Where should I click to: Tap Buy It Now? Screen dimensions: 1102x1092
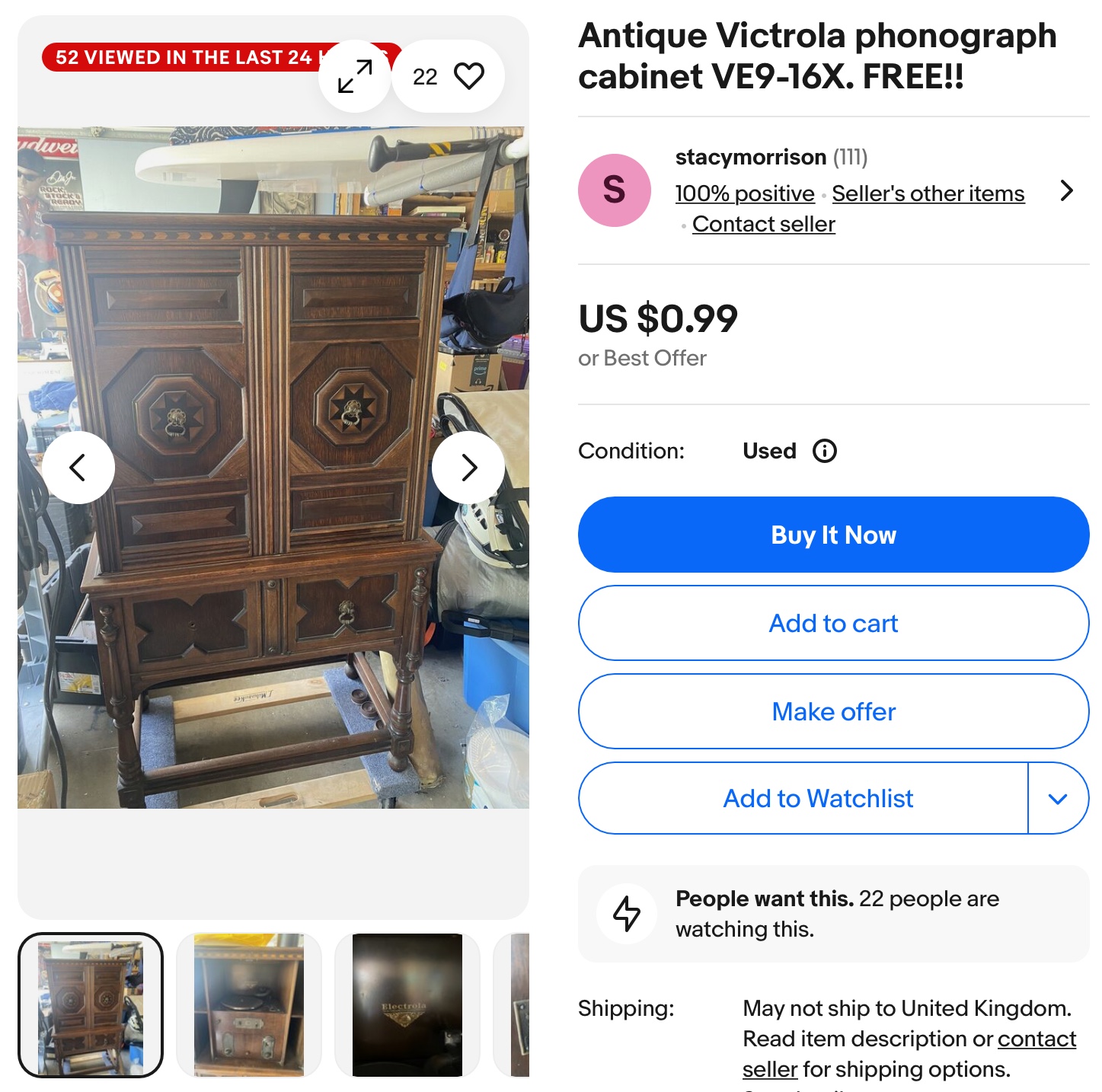pos(833,535)
